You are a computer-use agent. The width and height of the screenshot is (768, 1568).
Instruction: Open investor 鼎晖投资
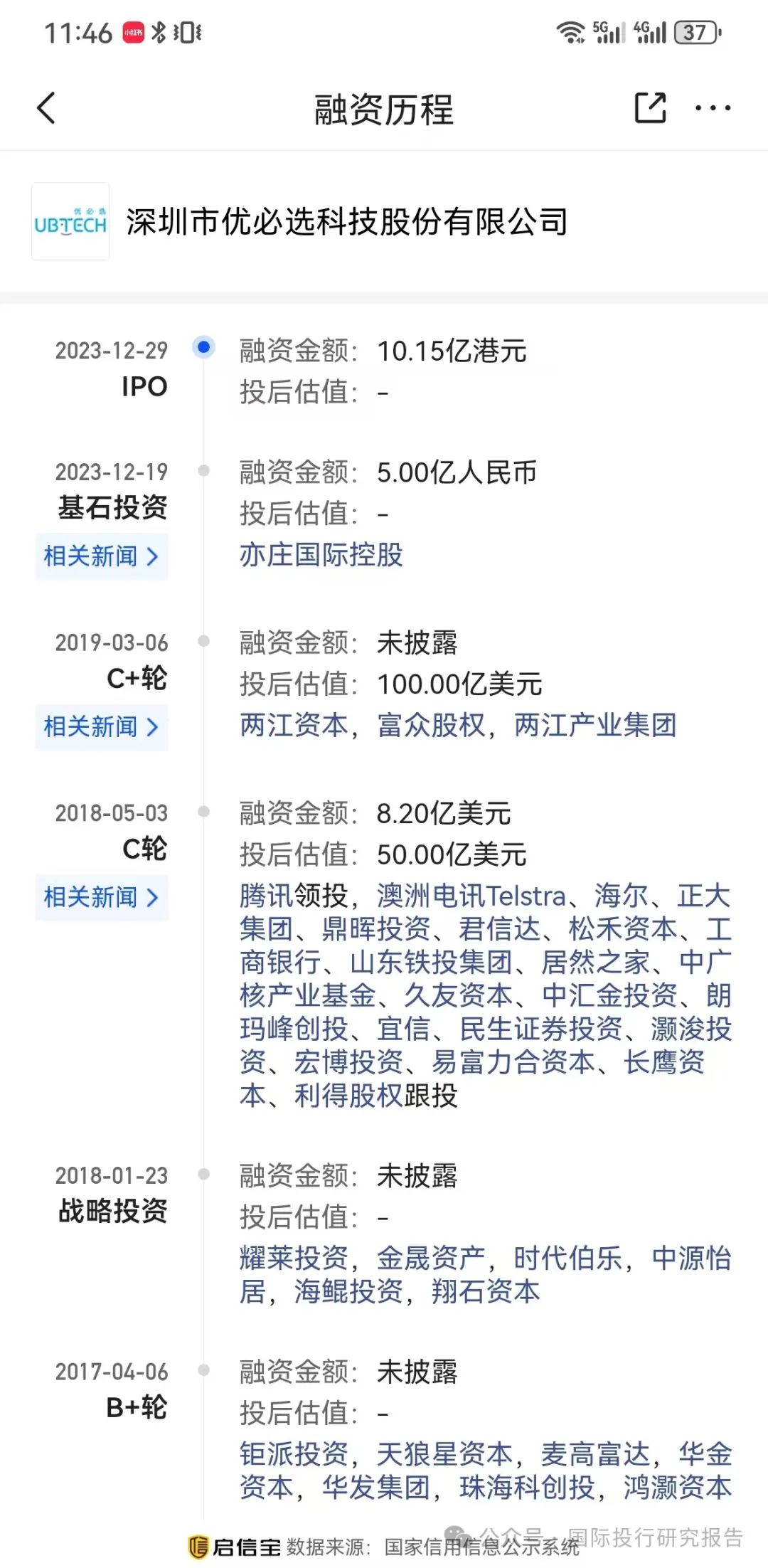pos(376,930)
